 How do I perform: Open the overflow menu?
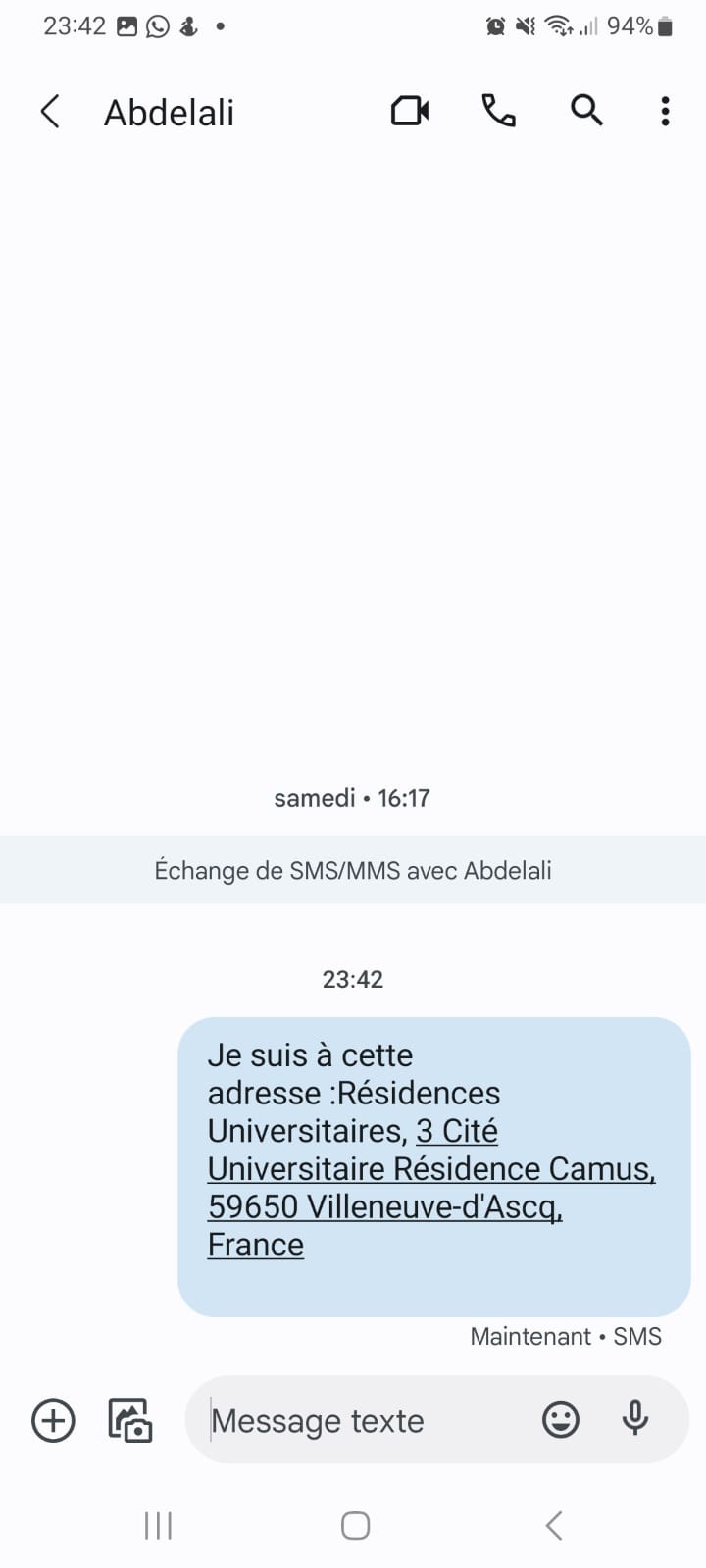665,111
